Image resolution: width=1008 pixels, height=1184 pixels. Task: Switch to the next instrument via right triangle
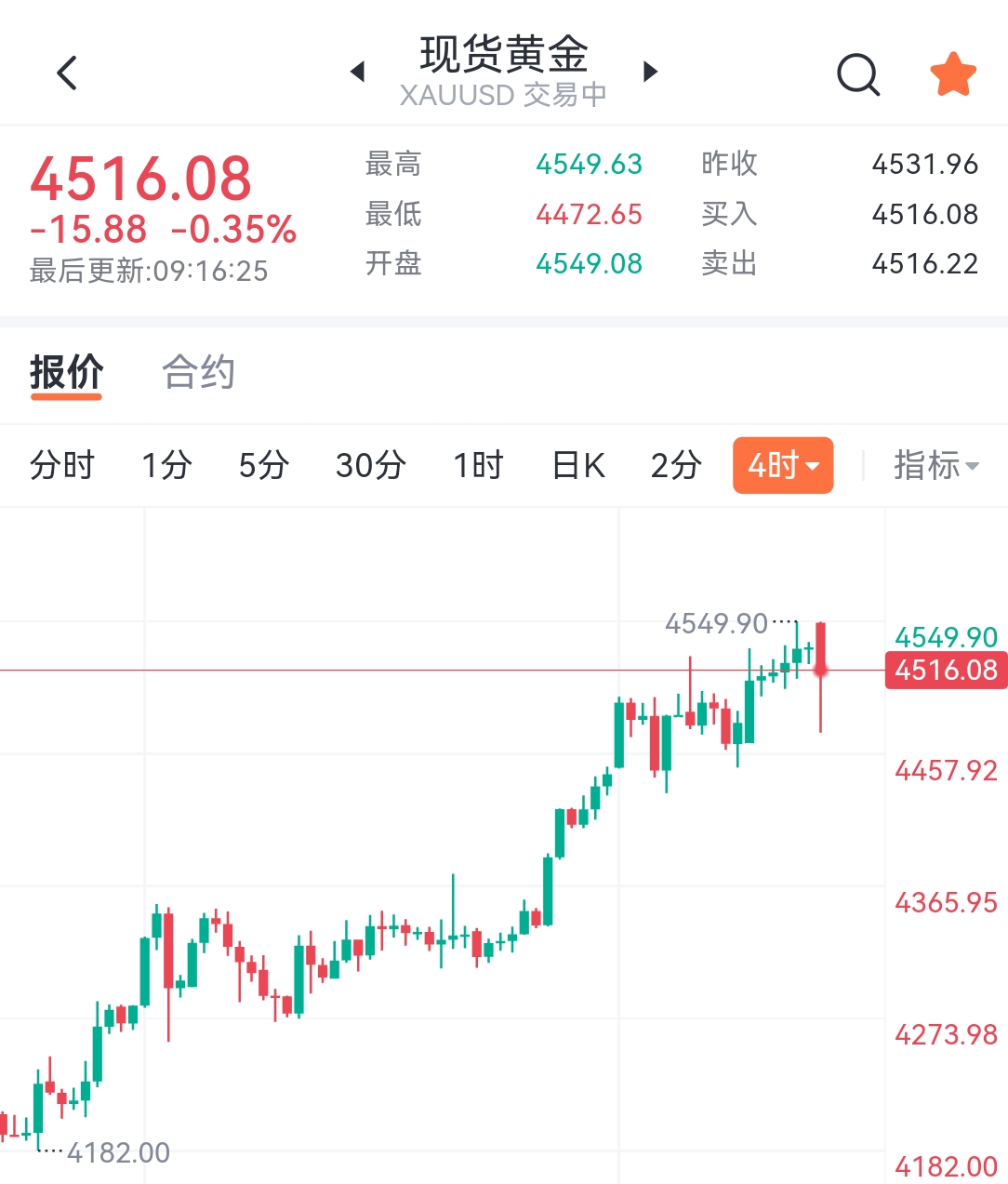point(650,72)
